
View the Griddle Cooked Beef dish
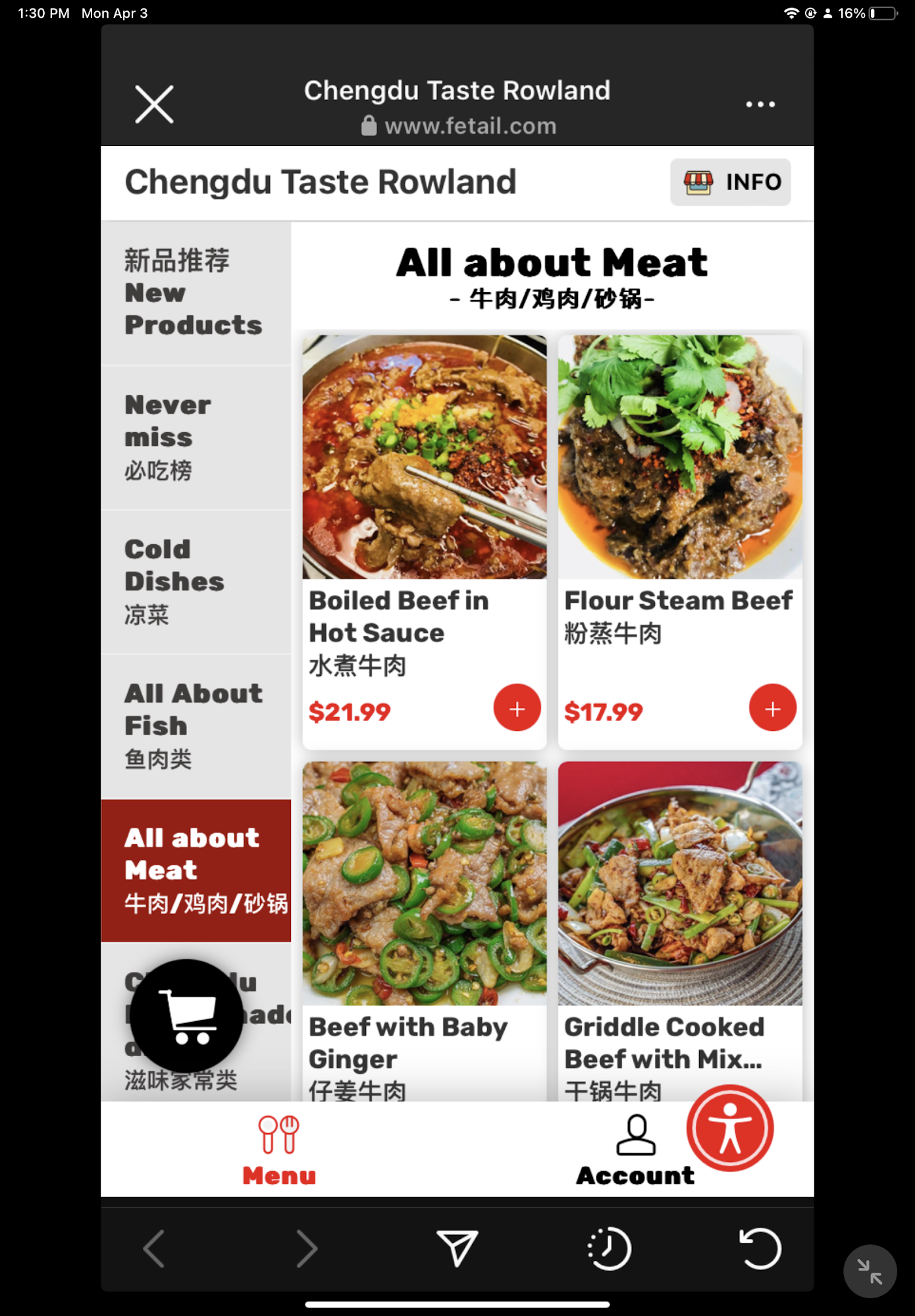679,884
